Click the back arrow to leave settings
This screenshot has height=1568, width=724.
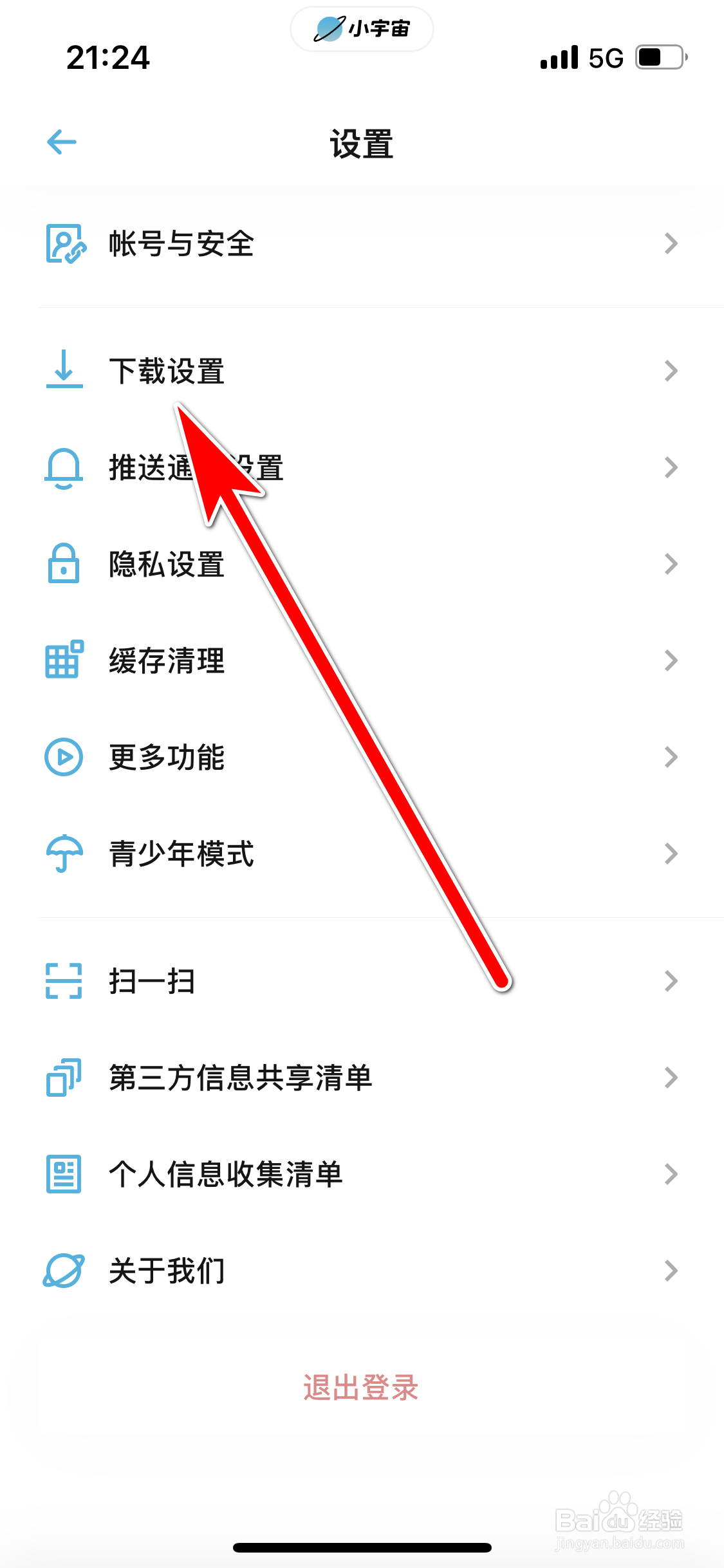tap(60, 142)
